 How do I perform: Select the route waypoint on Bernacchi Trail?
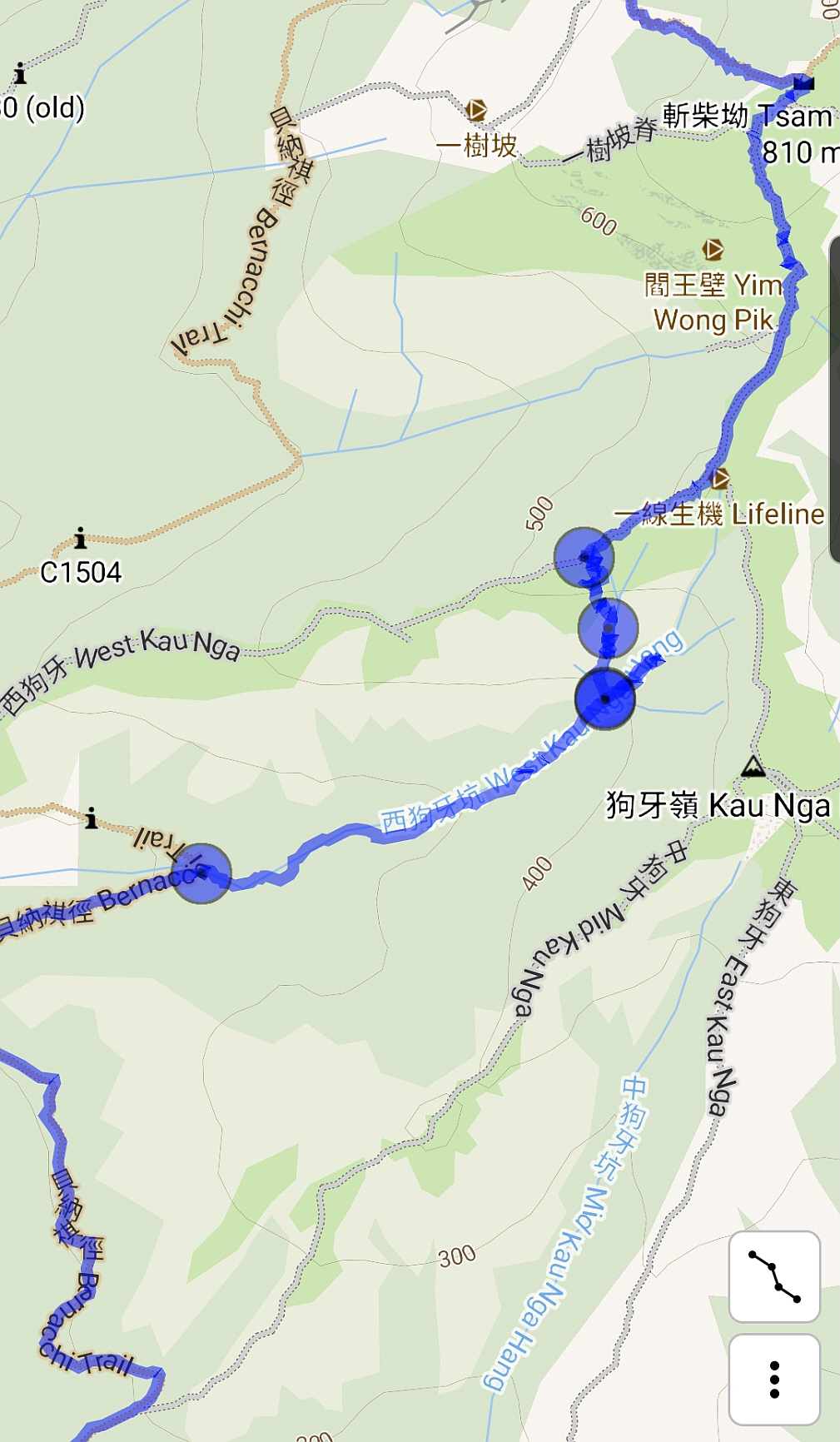click(x=201, y=873)
